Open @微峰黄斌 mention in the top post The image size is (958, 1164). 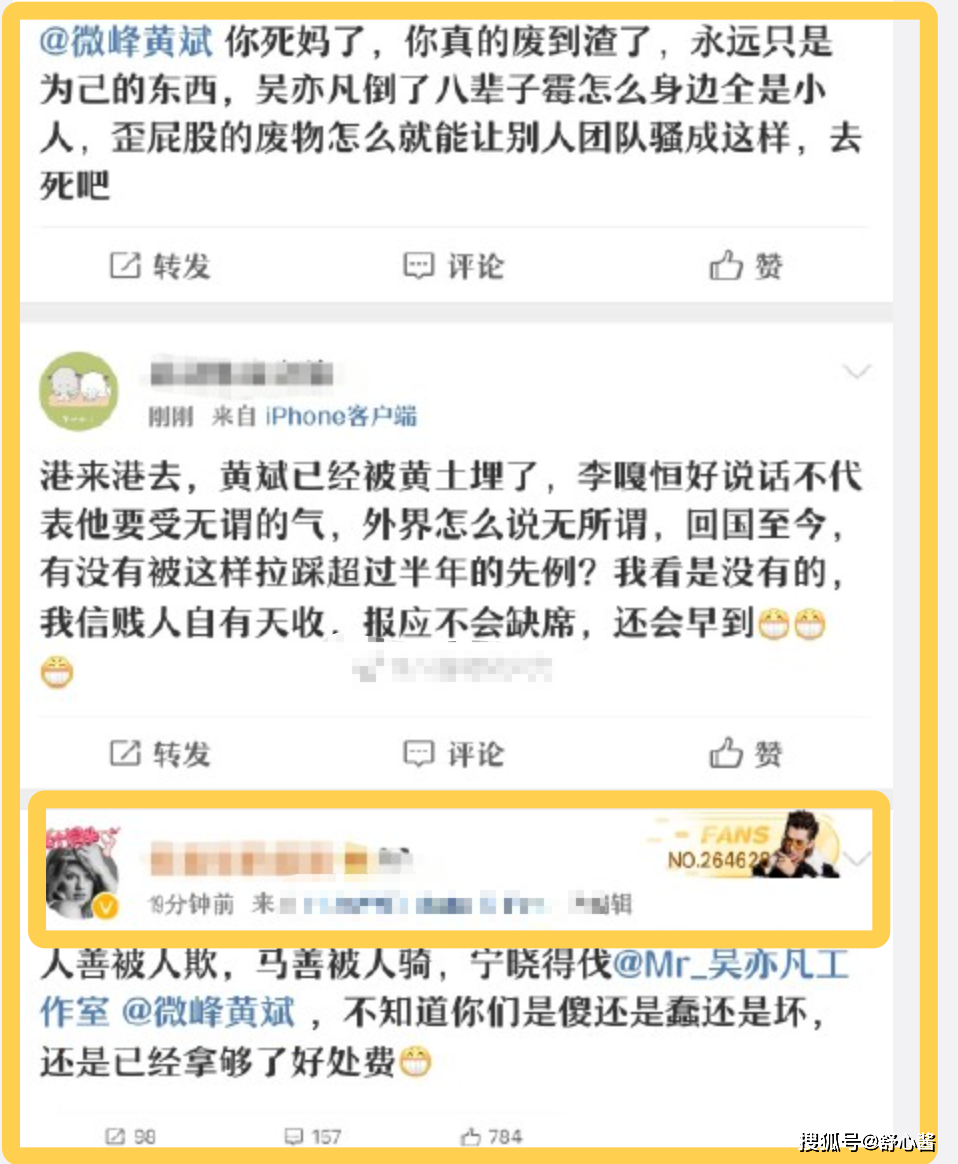126,42
